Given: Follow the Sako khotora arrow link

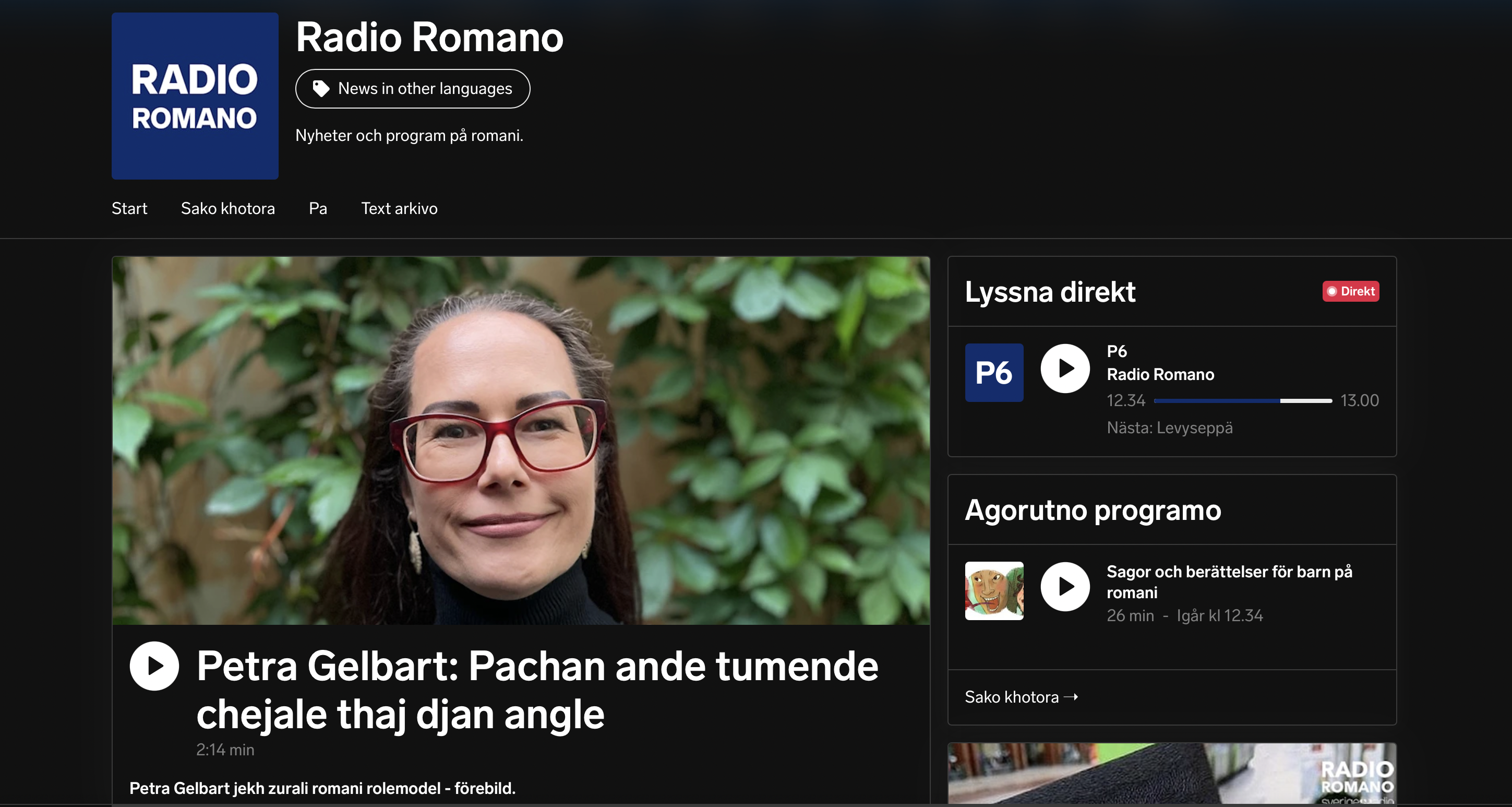Looking at the screenshot, I should point(1022,696).
